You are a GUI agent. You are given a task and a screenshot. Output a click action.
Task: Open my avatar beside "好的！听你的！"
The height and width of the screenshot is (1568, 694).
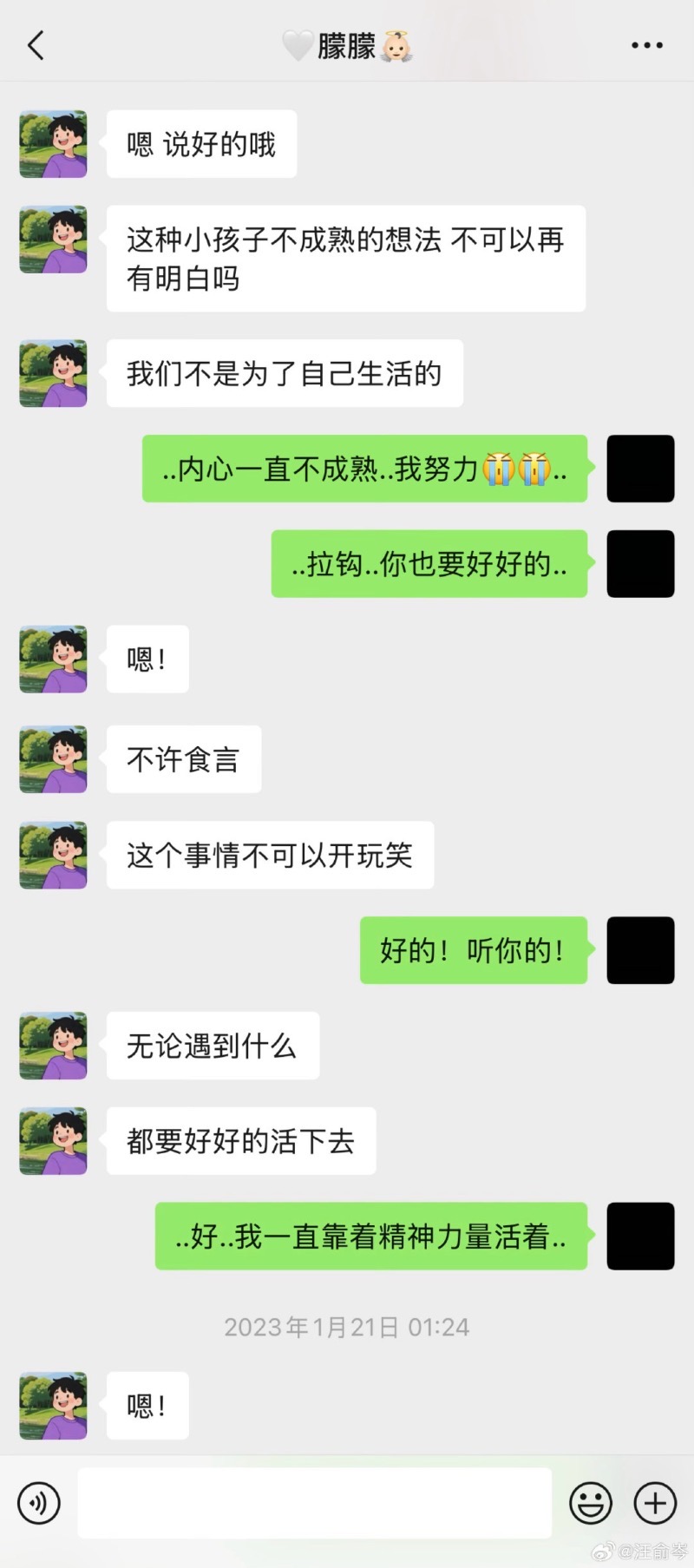pyautogui.click(x=640, y=950)
